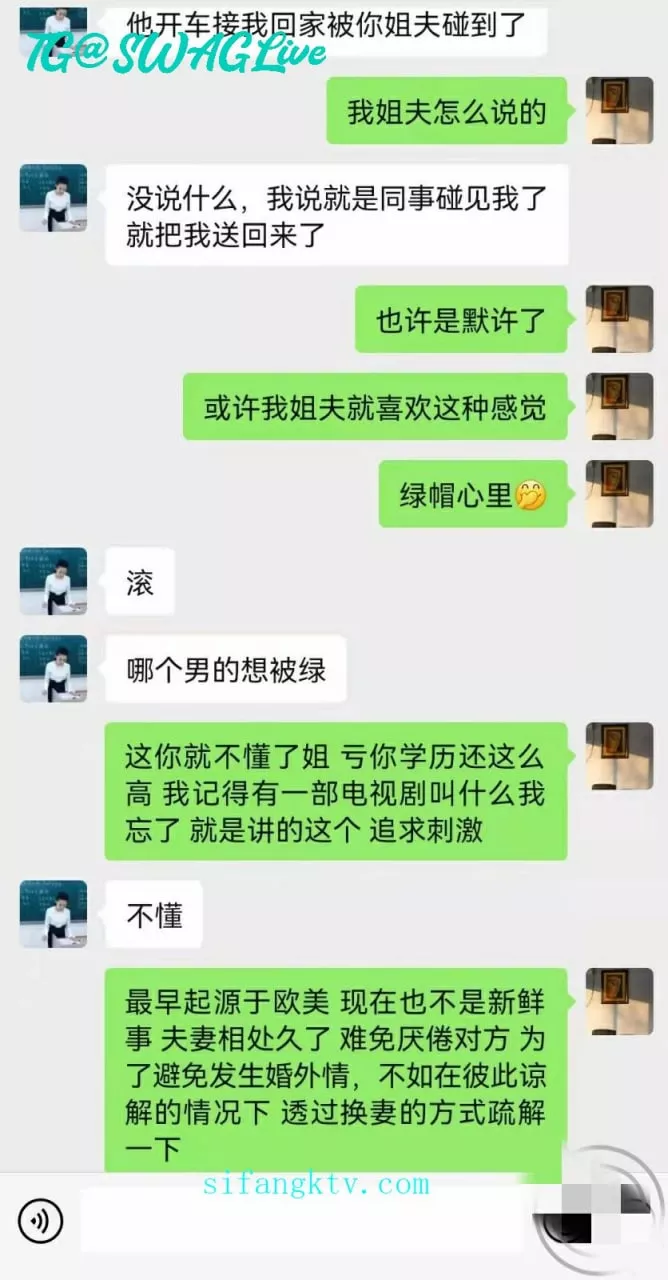Screen dimensions: 668x1280
Task: Open own avatar beside "我姐夫怎么说的" message
Action: coord(619,111)
